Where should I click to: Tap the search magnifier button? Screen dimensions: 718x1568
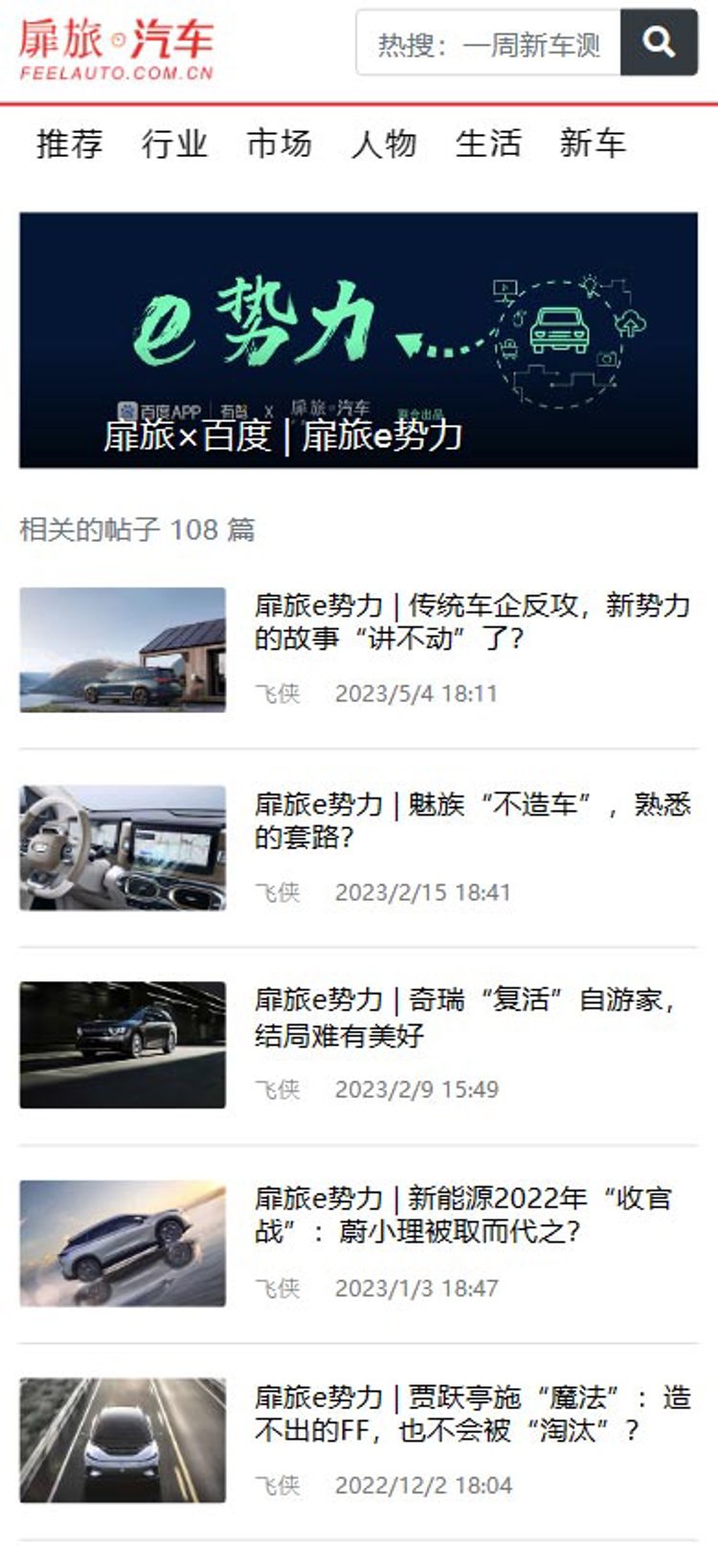click(659, 42)
